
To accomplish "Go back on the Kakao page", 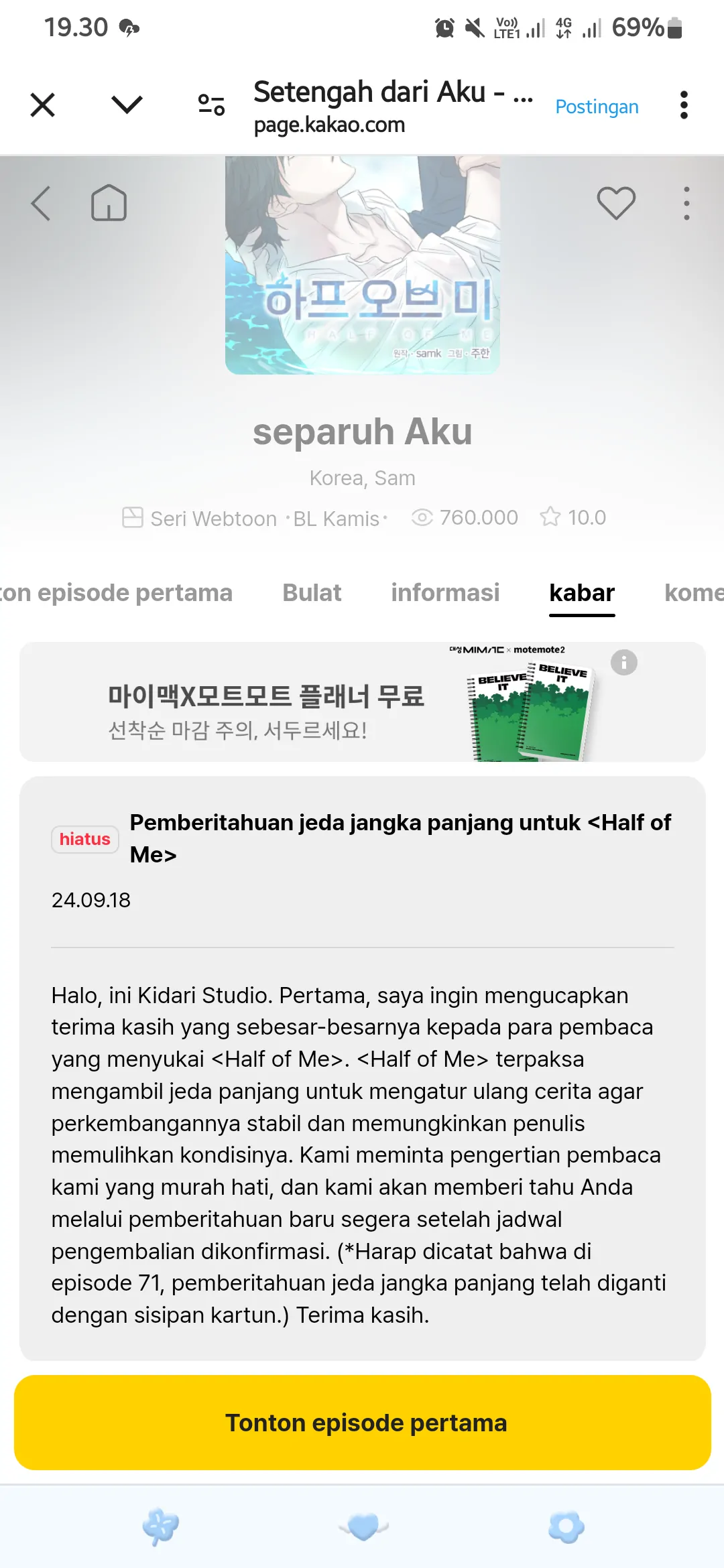I will point(42,203).
